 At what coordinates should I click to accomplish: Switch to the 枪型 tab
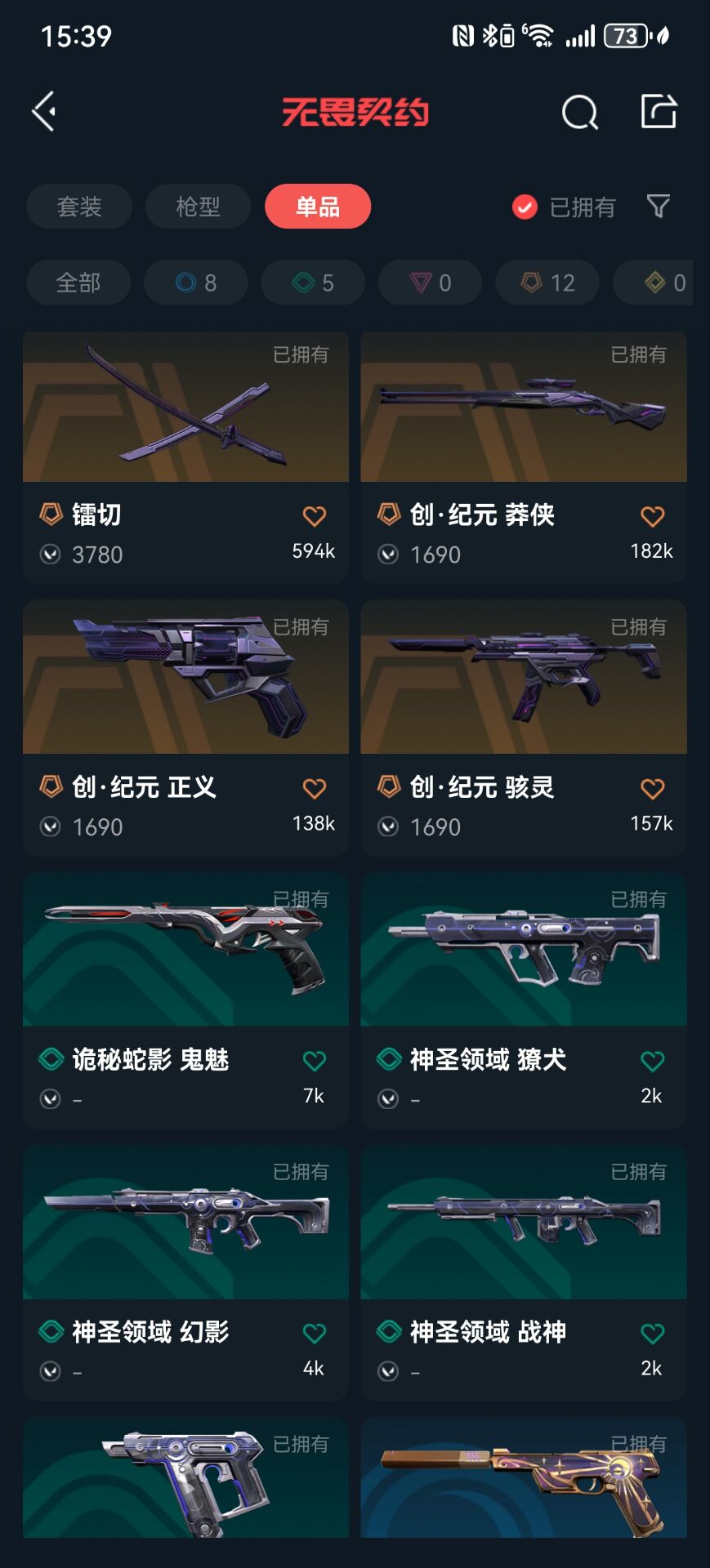tap(198, 207)
